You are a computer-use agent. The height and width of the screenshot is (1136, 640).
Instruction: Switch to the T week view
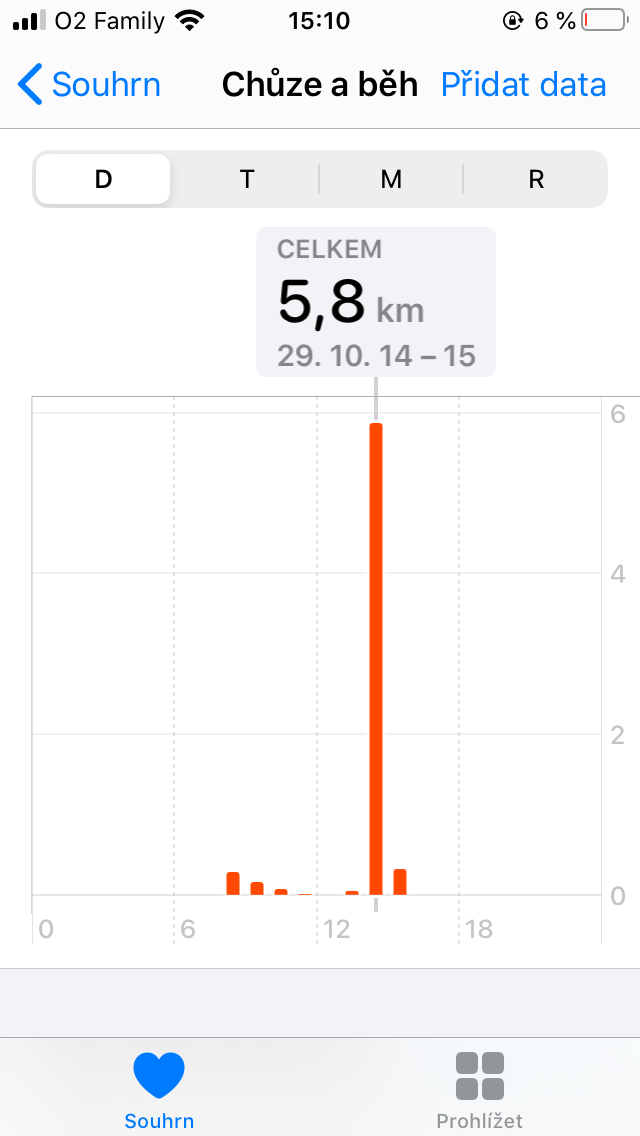[x=247, y=179]
